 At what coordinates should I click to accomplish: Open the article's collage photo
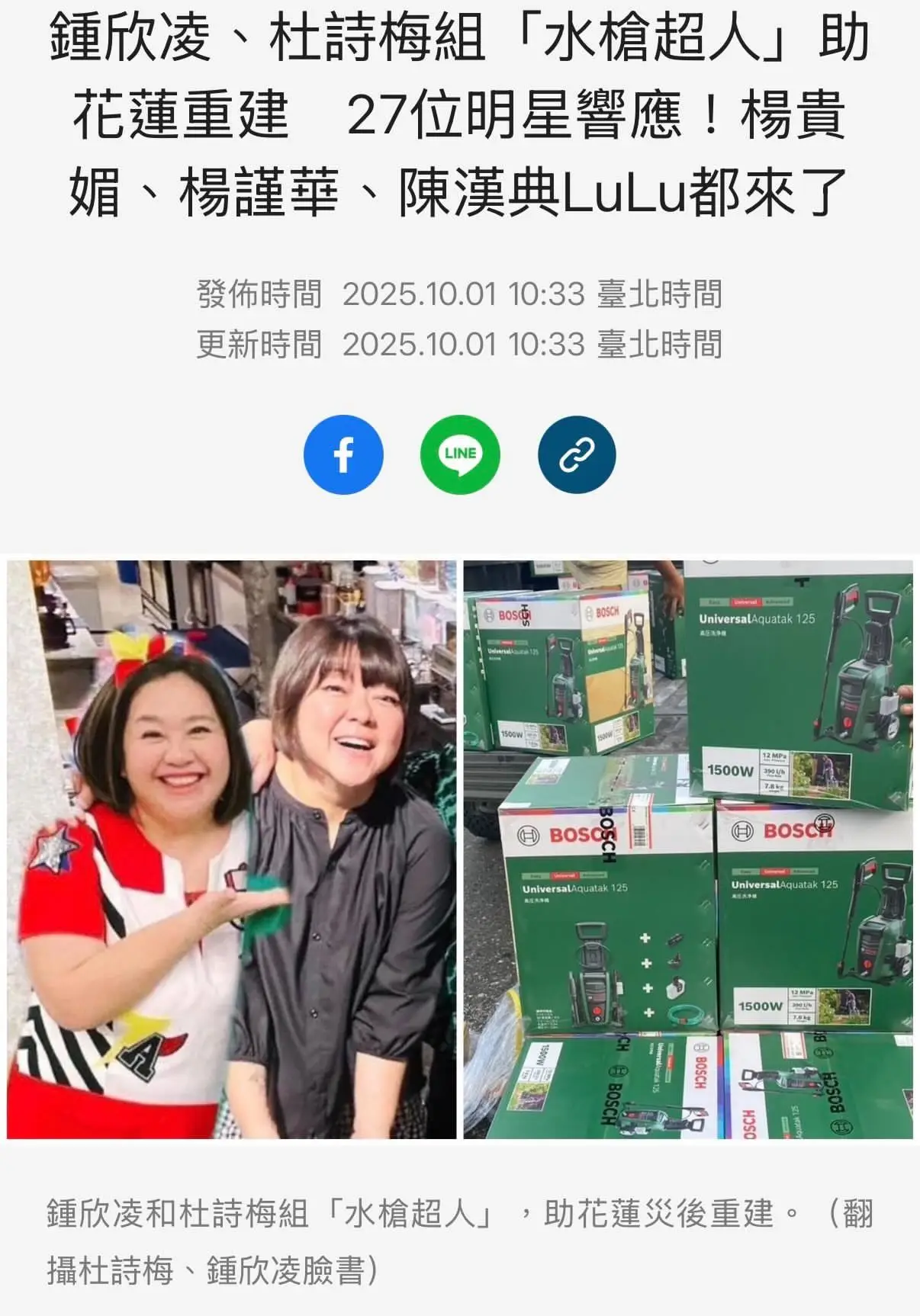(460, 849)
